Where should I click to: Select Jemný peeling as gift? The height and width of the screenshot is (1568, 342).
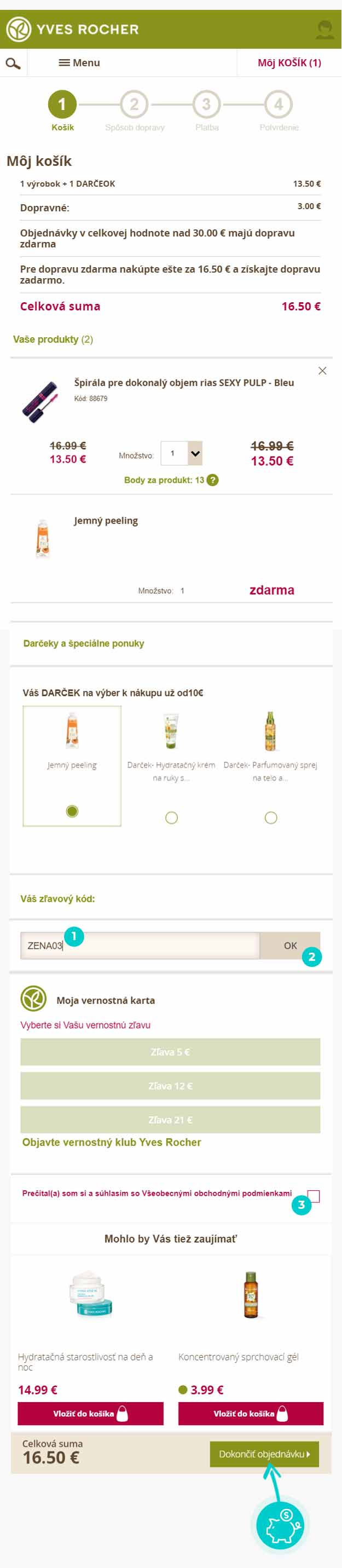point(72,811)
